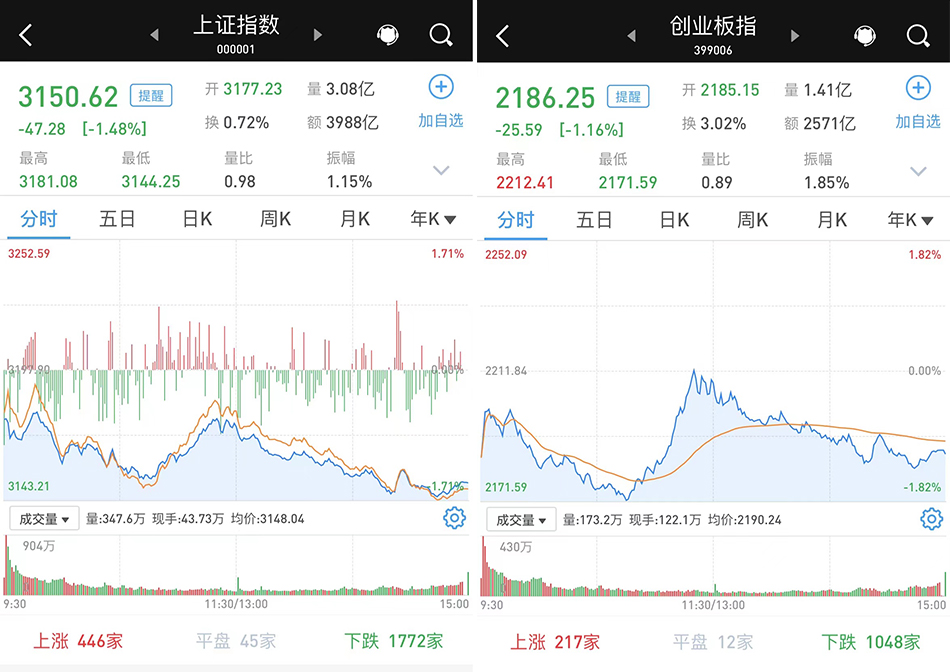950x672 pixels.
Task: Show 日K chart for 上证指数
Action: pos(197,219)
